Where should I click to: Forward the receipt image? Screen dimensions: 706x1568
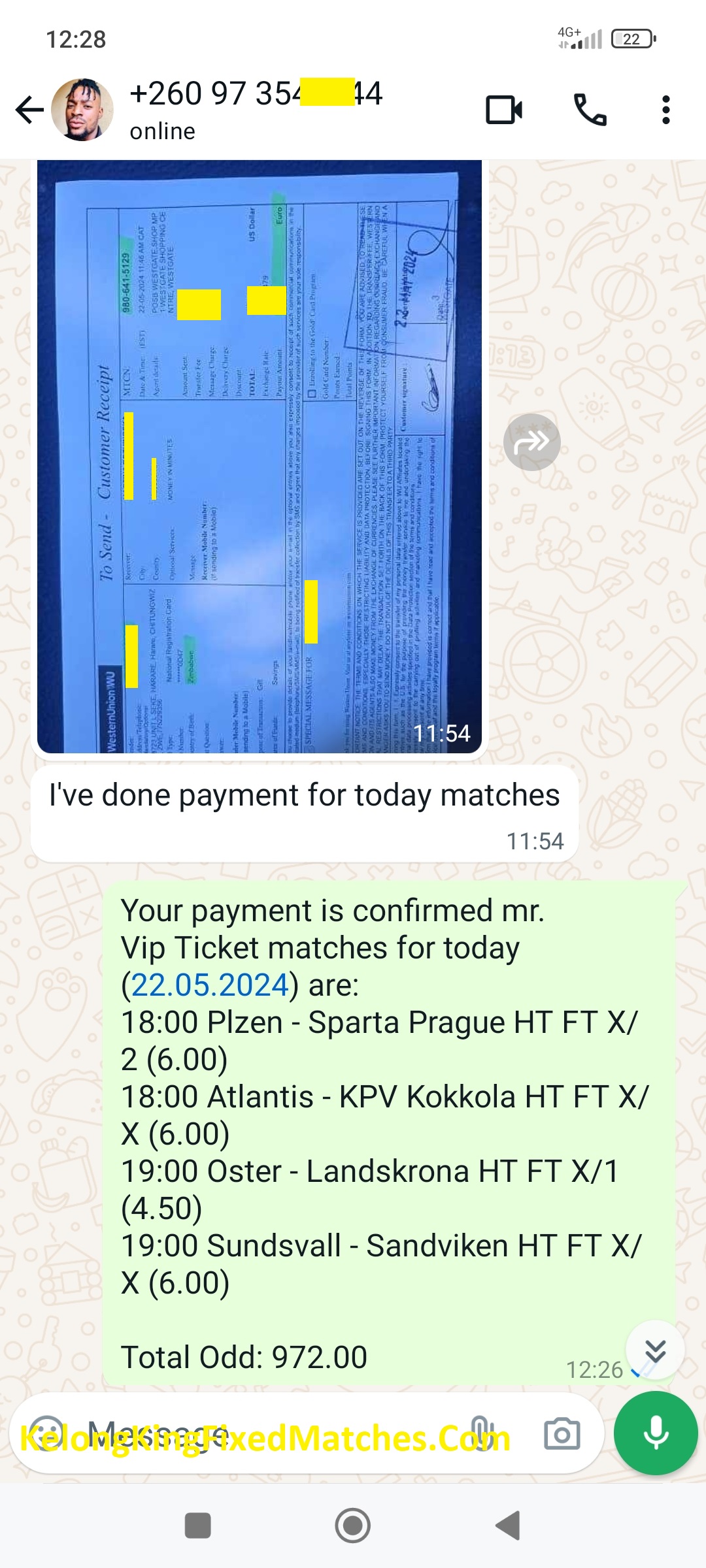click(x=531, y=442)
